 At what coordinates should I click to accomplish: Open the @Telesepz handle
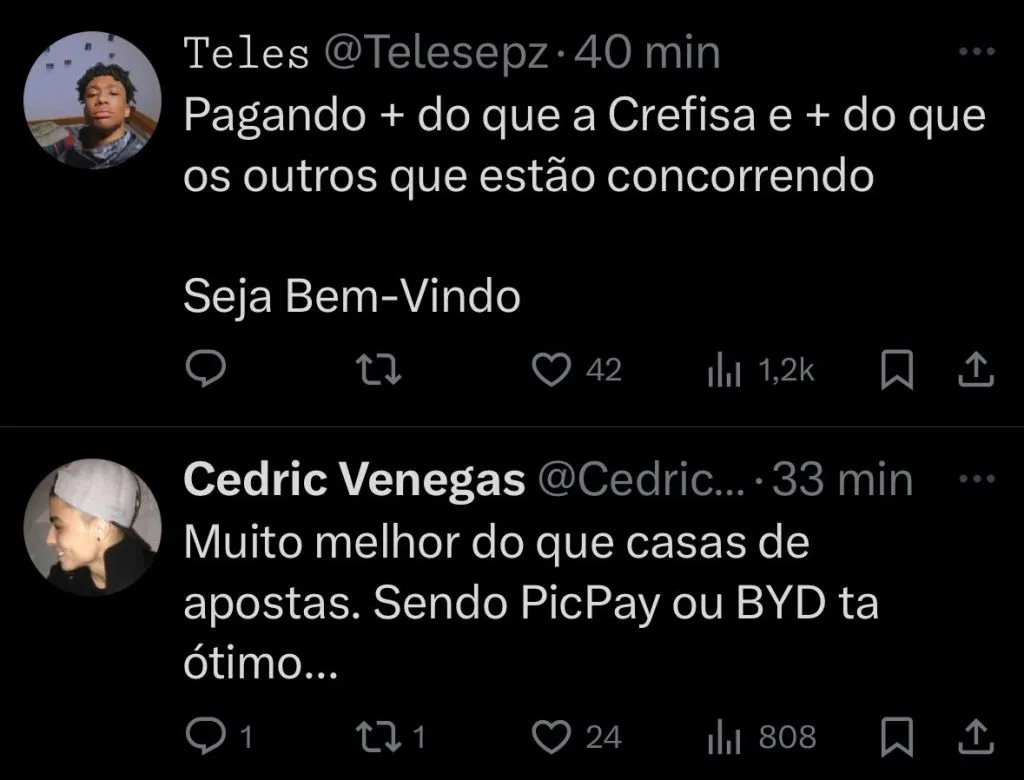437,53
